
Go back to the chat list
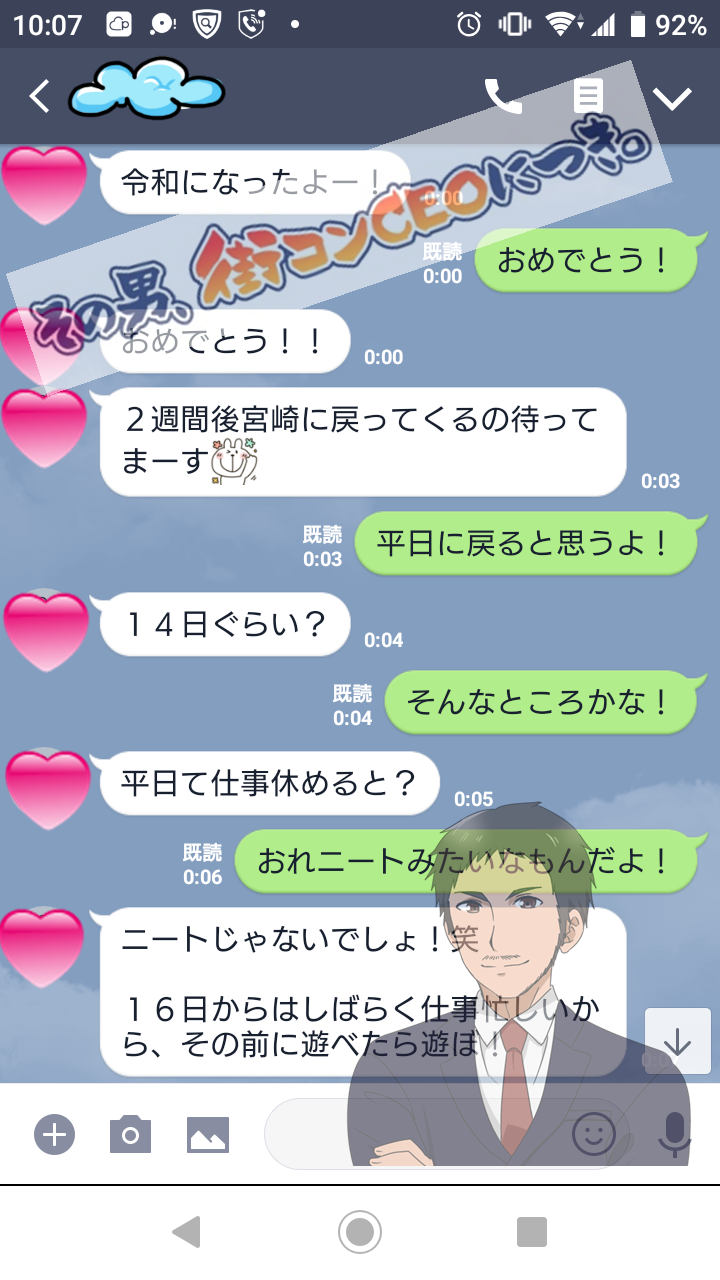pyautogui.click(x=39, y=97)
